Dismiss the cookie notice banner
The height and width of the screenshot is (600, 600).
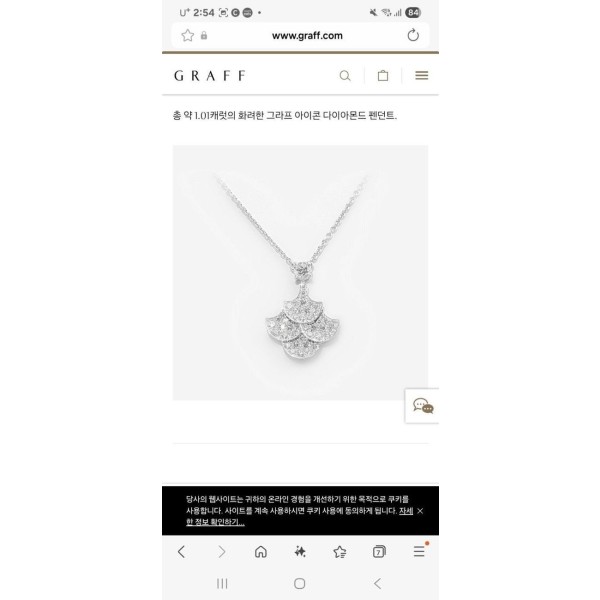click(x=419, y=510)
